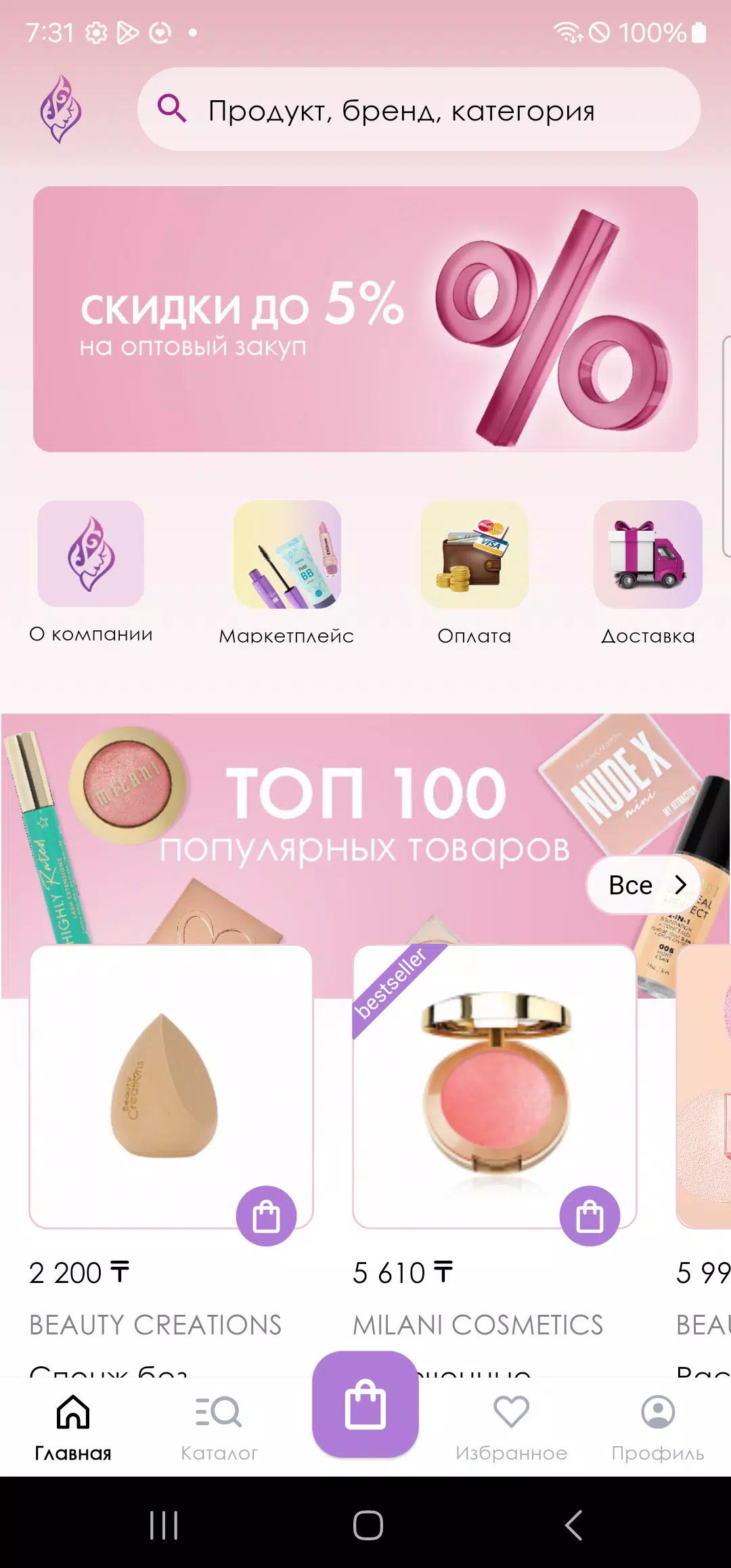Open recent apps from the navigation bar
Viewport: 731px width, 1568px height.
point(164,1525)
